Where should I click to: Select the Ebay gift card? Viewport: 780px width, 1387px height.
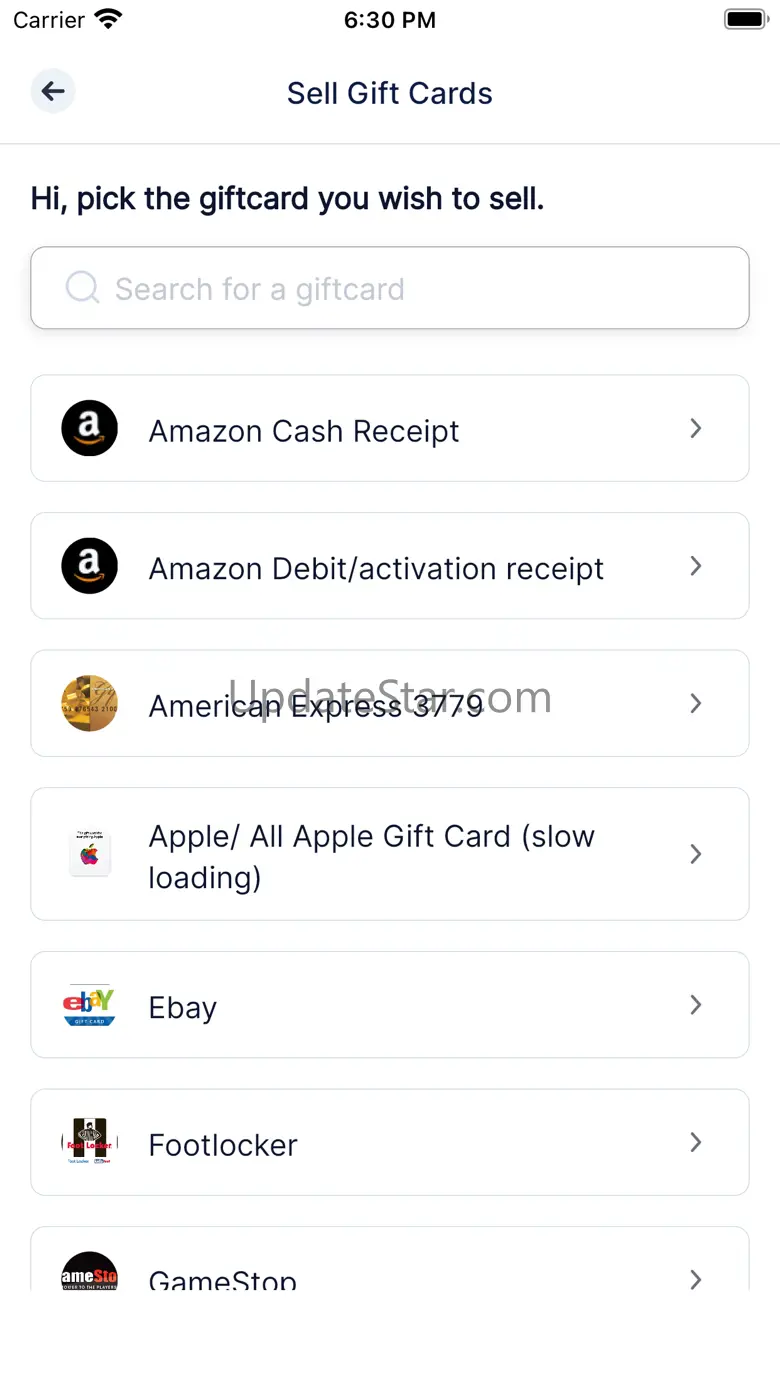tap(390, 1005)
